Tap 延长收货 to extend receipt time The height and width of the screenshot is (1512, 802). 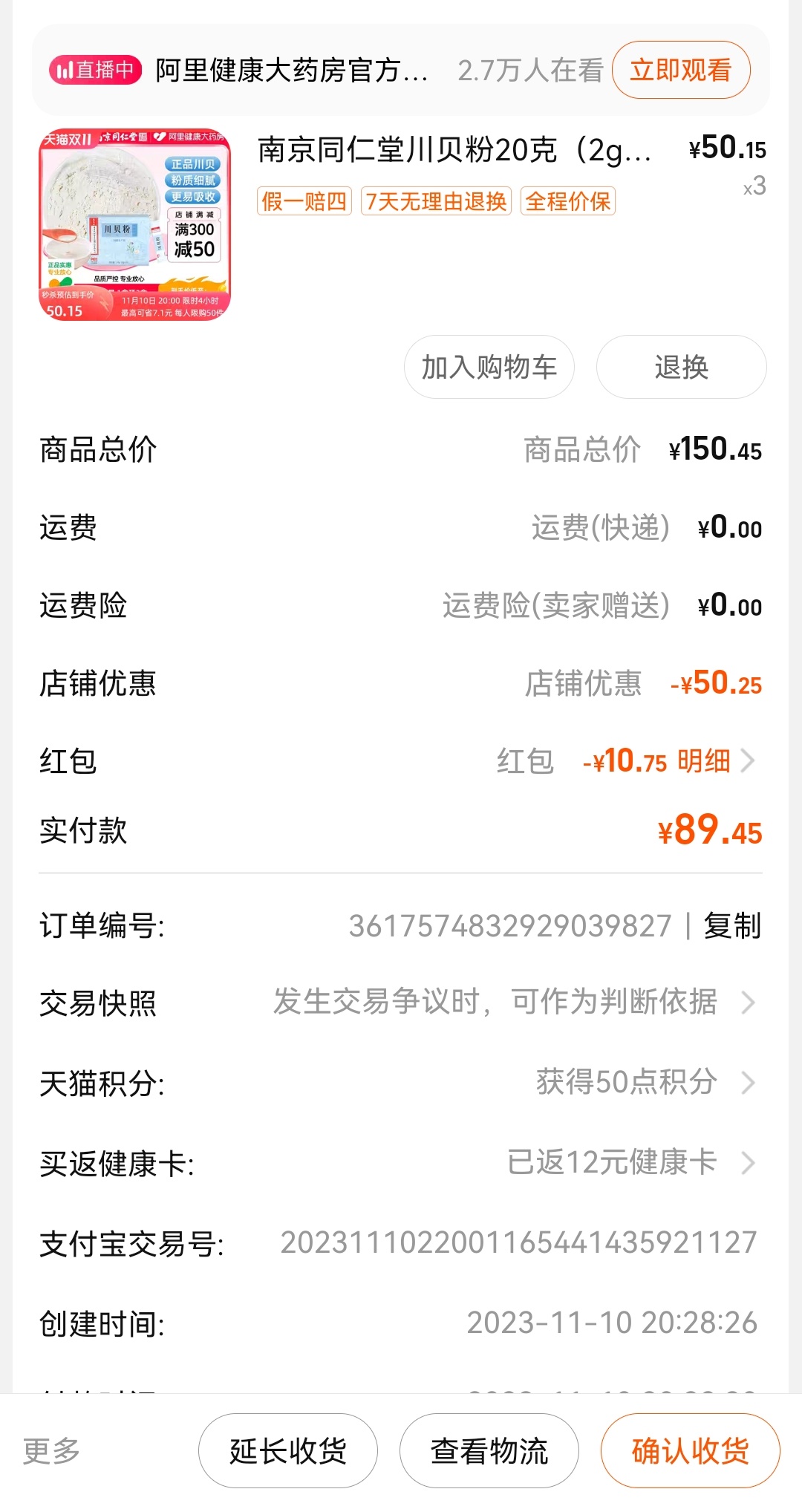pos(288,1450)
